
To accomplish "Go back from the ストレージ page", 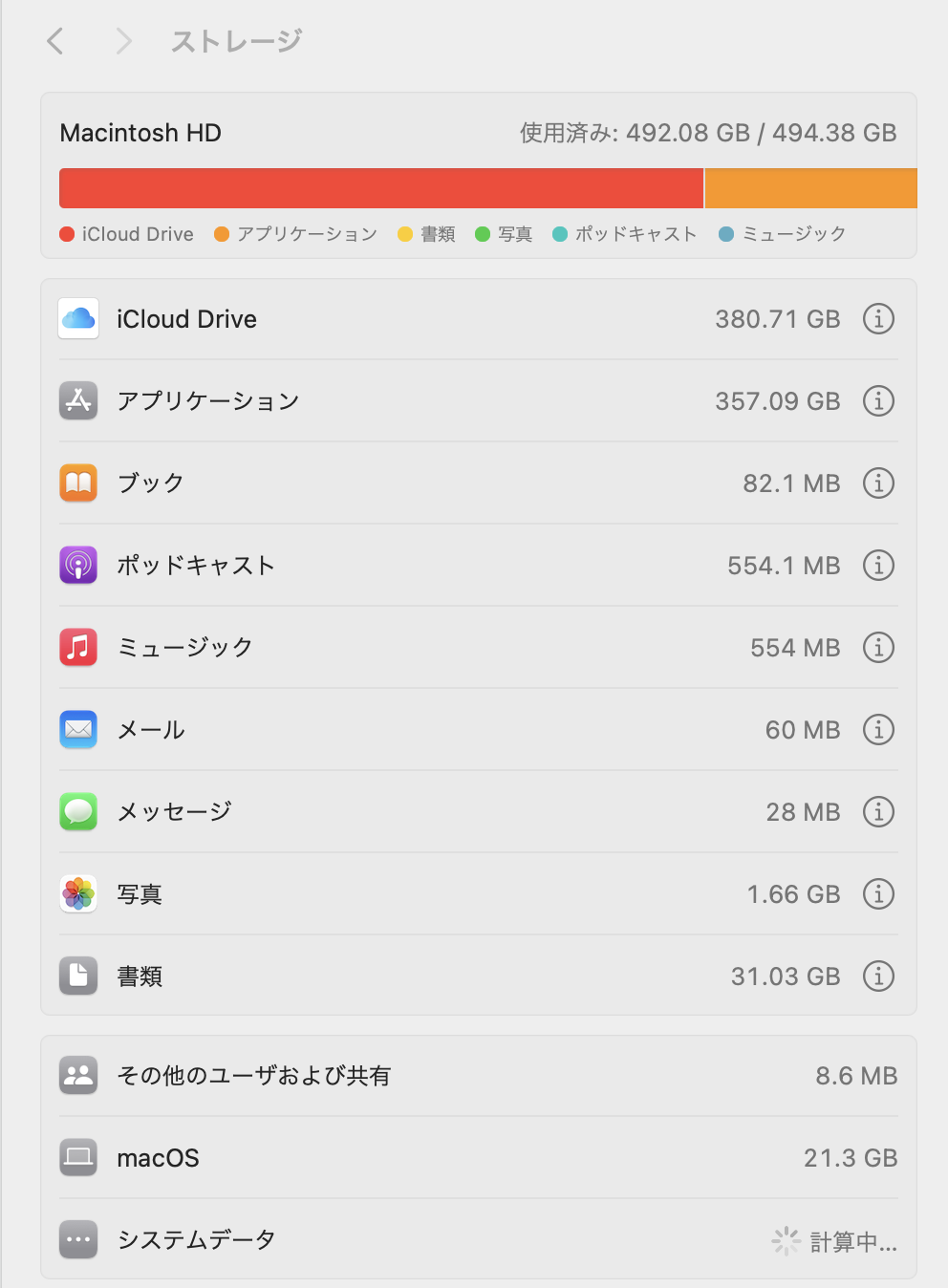I will point(55,41).
